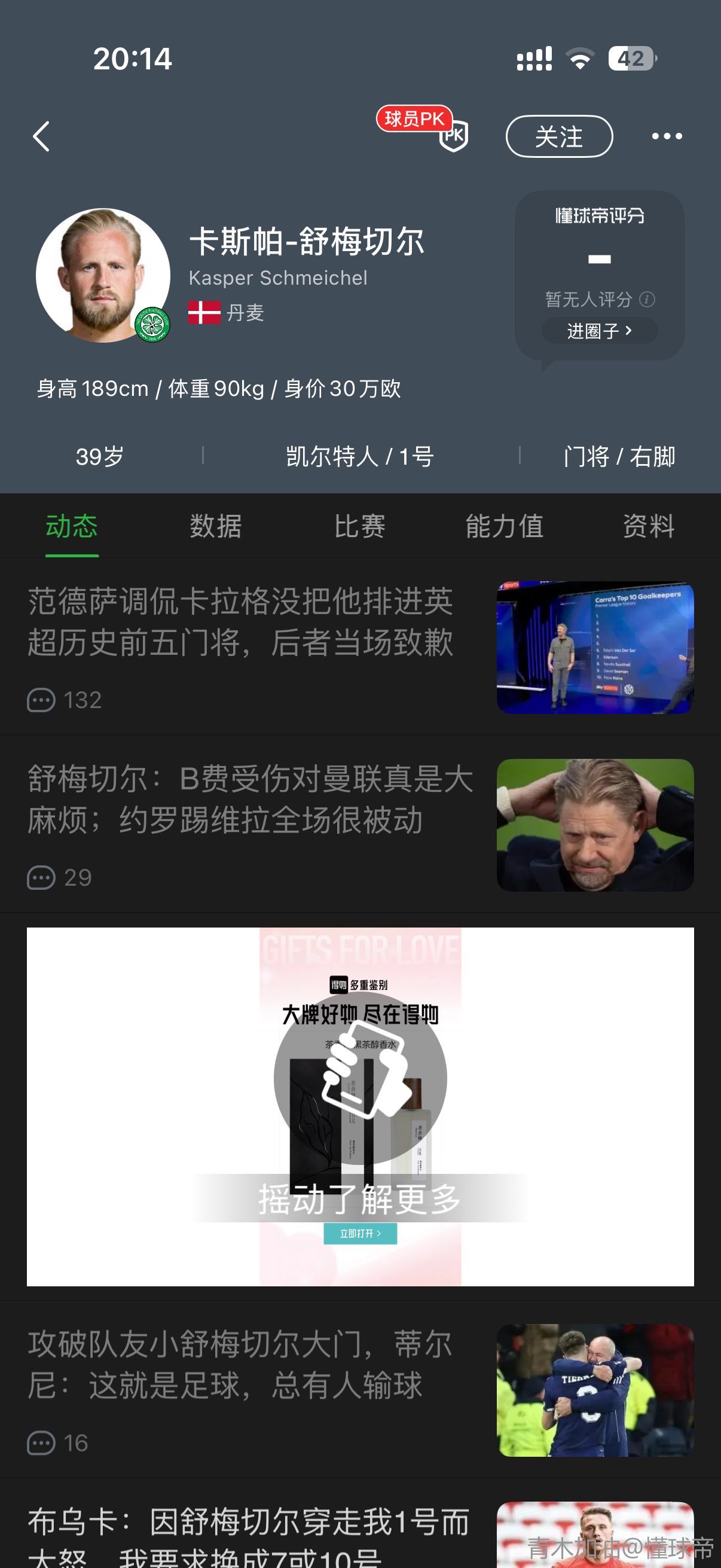
Task: Open the 得物 ad via 立即打开
Action: tap(359, 1233)
